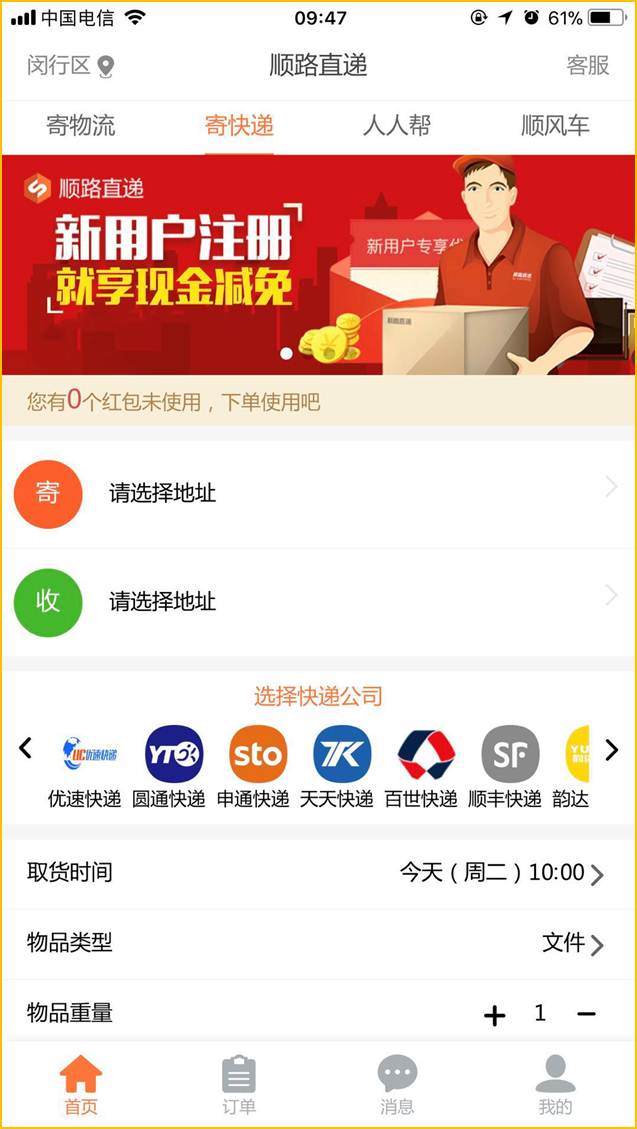Open the 新用户注册 promotional banner
637x1129 pixels.
tap(318, 265)
